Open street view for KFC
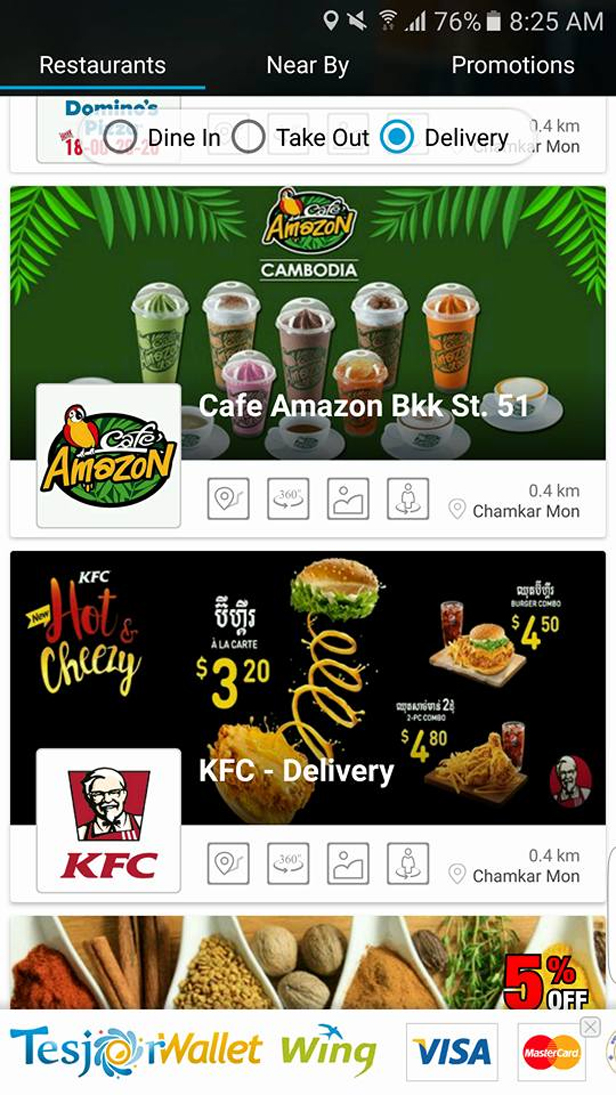616x1095 pixels. [x=408, y=864]
